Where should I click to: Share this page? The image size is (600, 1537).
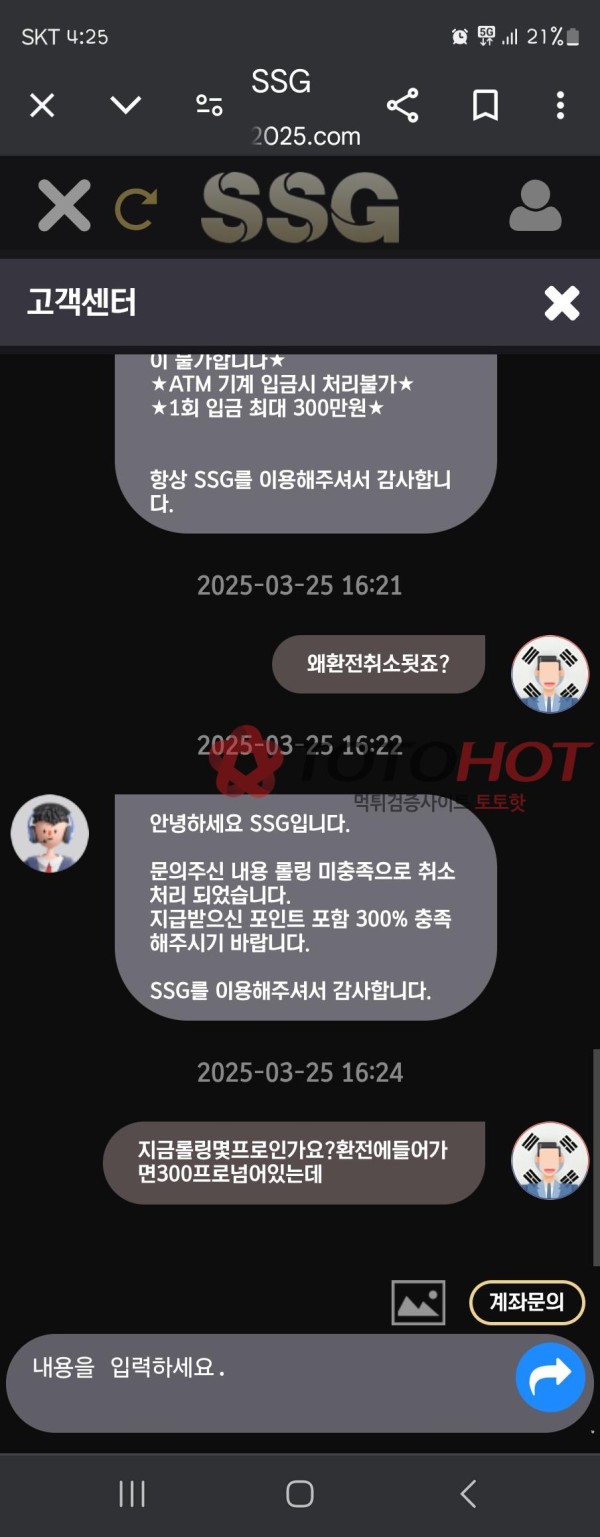tap(402, 105)
